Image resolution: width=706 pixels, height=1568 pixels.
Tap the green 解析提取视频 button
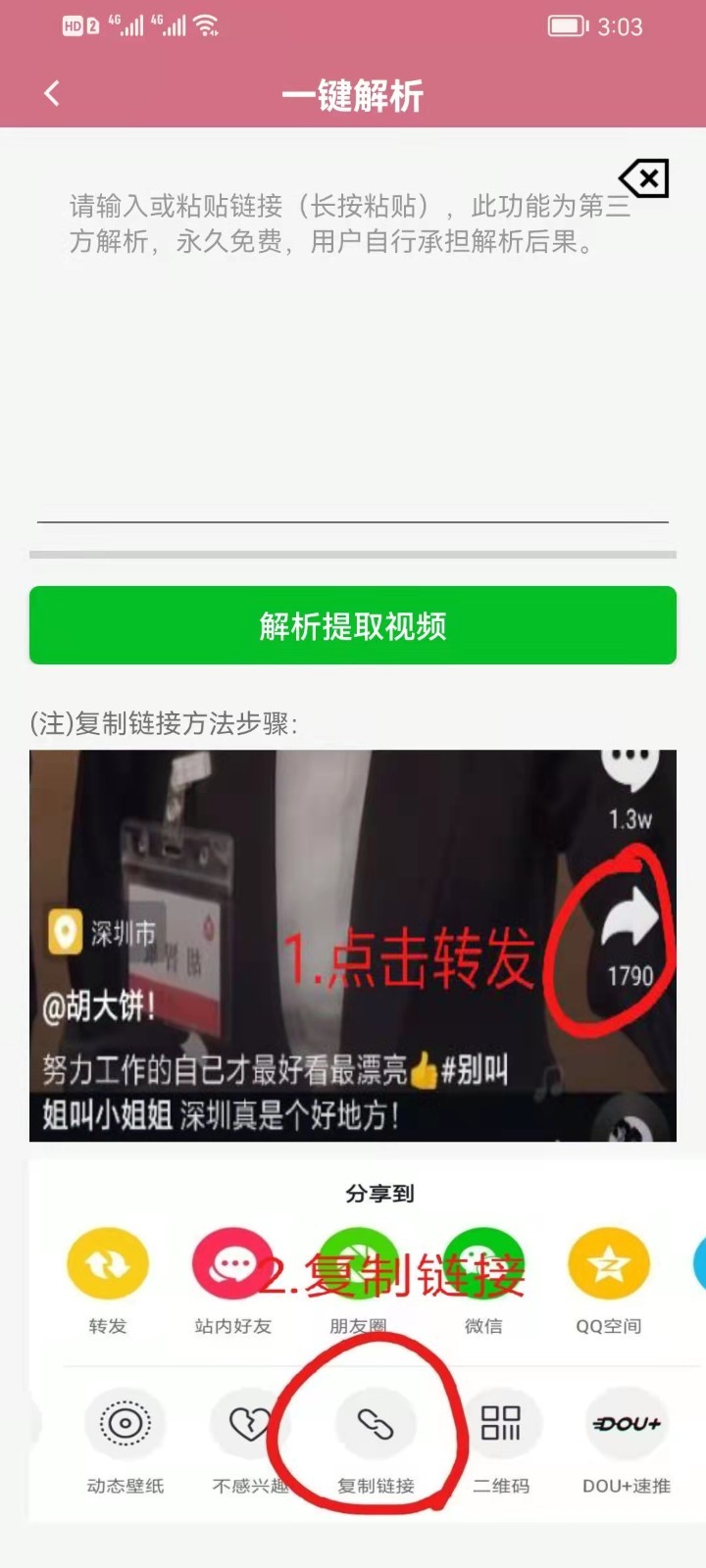pos(353,625)
